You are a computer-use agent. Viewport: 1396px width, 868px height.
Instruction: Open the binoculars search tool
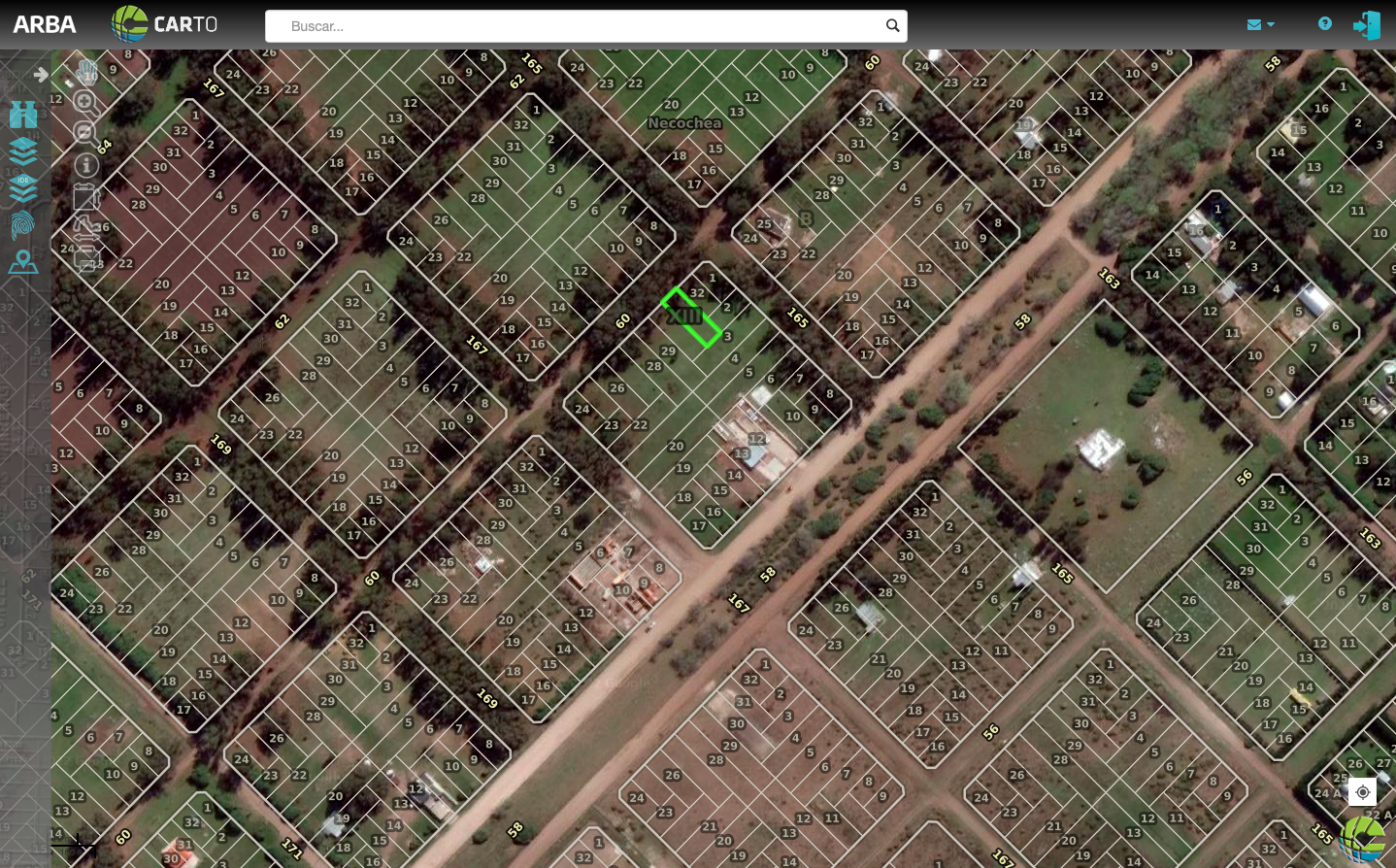click(23, 115)
